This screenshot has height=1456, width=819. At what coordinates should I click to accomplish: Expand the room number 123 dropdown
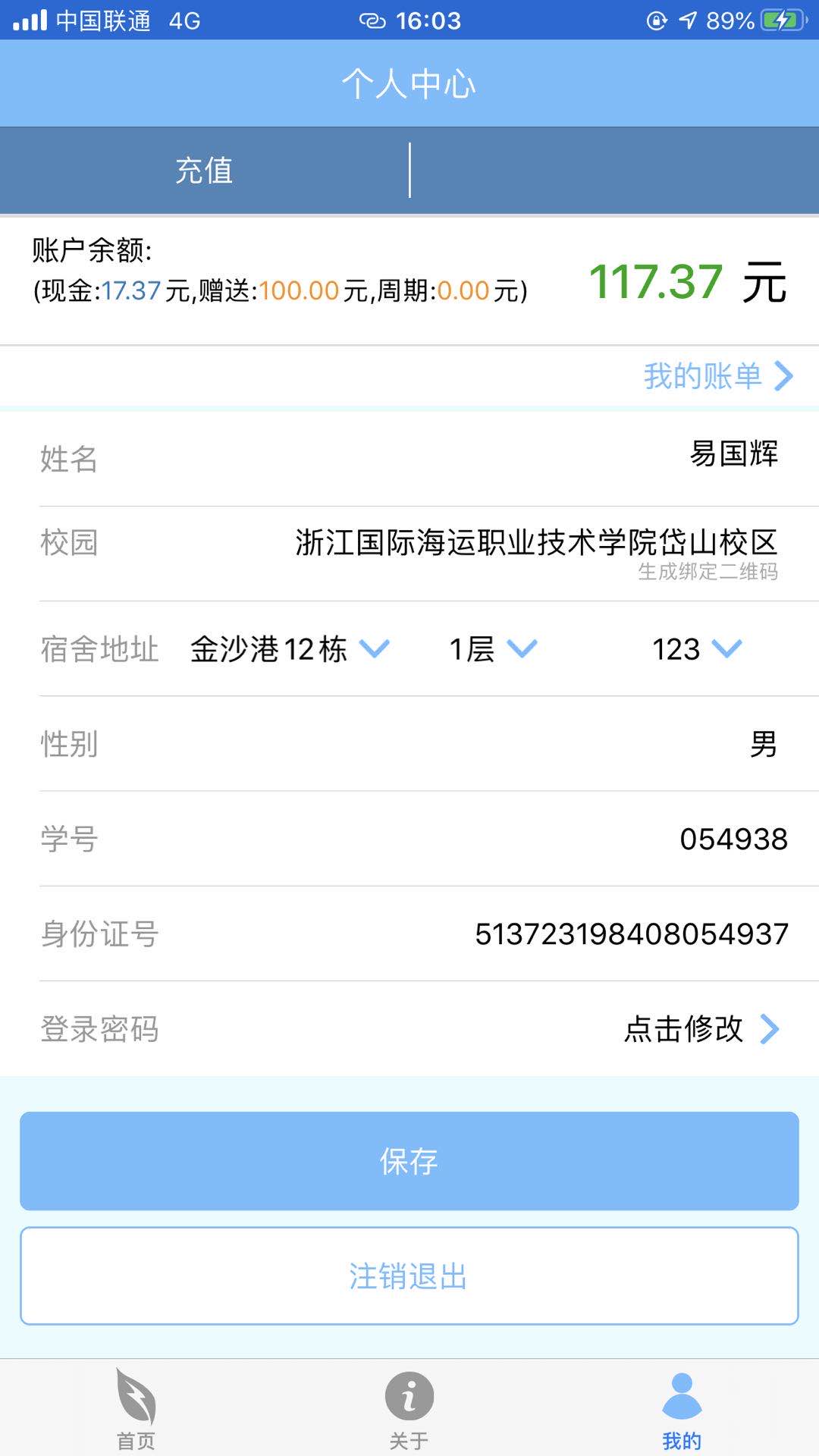[x=727, y=650]
